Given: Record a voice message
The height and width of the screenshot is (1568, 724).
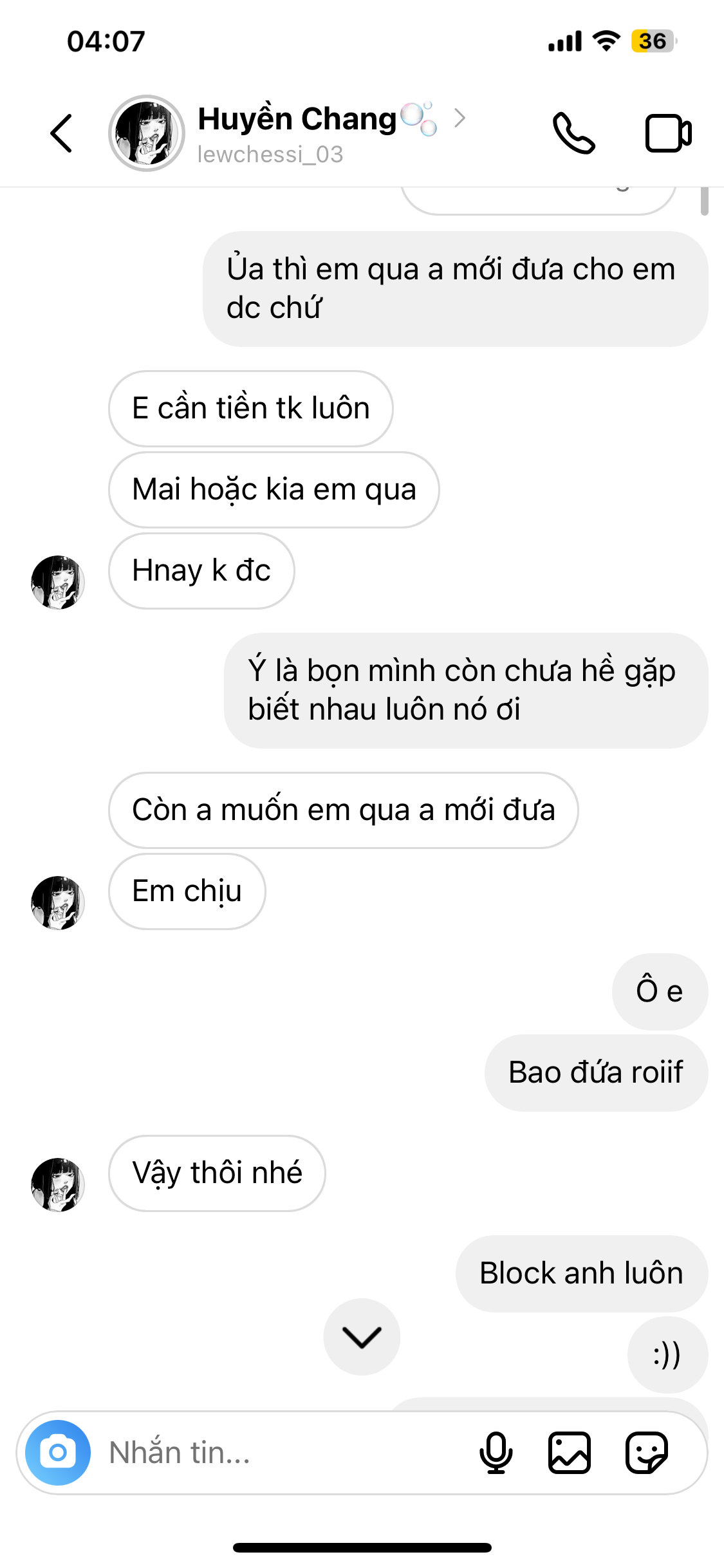Looking at the screenshot, I should pos(496,1453).
